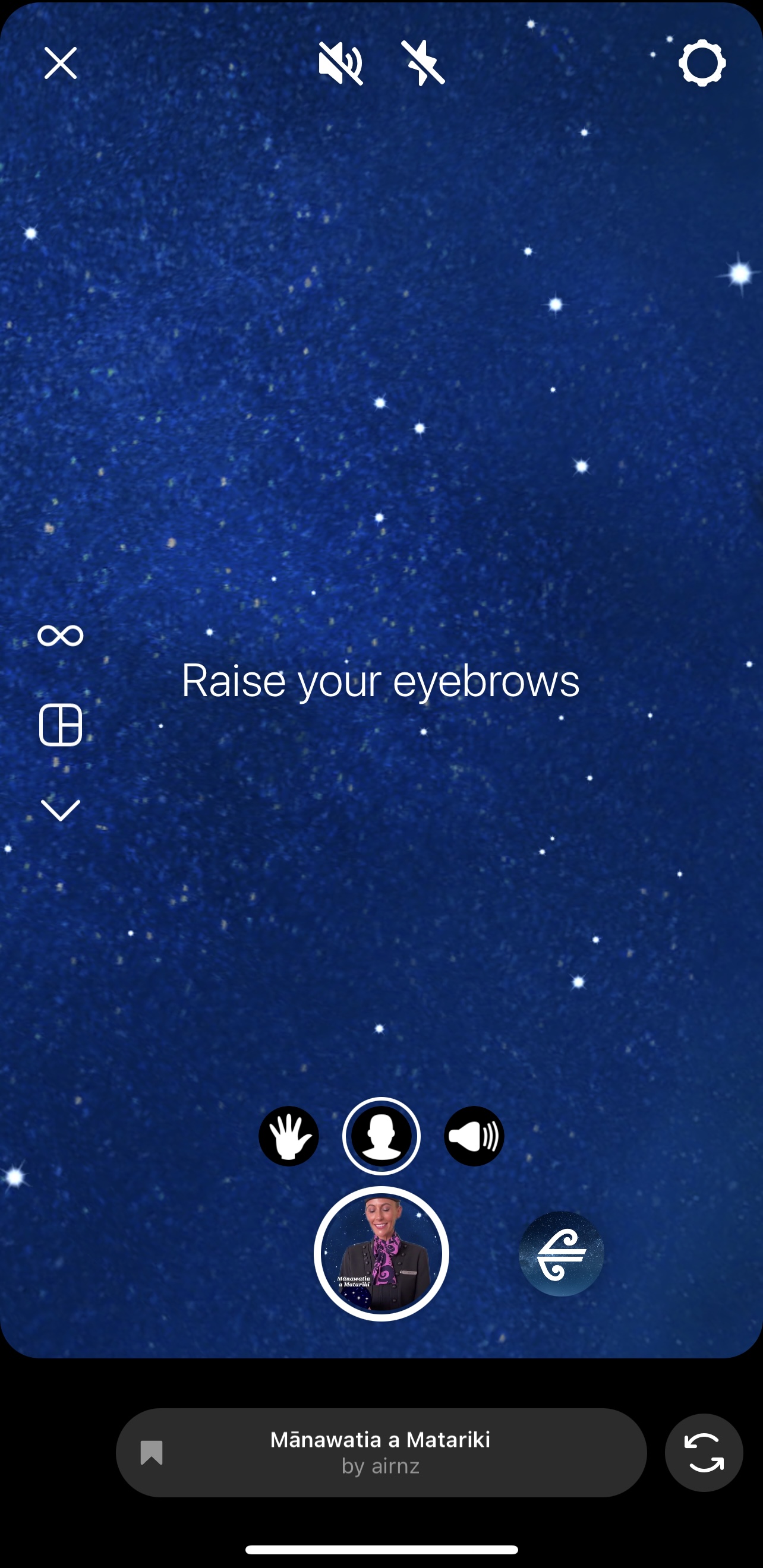Open camera settings gear

(702, 64)
